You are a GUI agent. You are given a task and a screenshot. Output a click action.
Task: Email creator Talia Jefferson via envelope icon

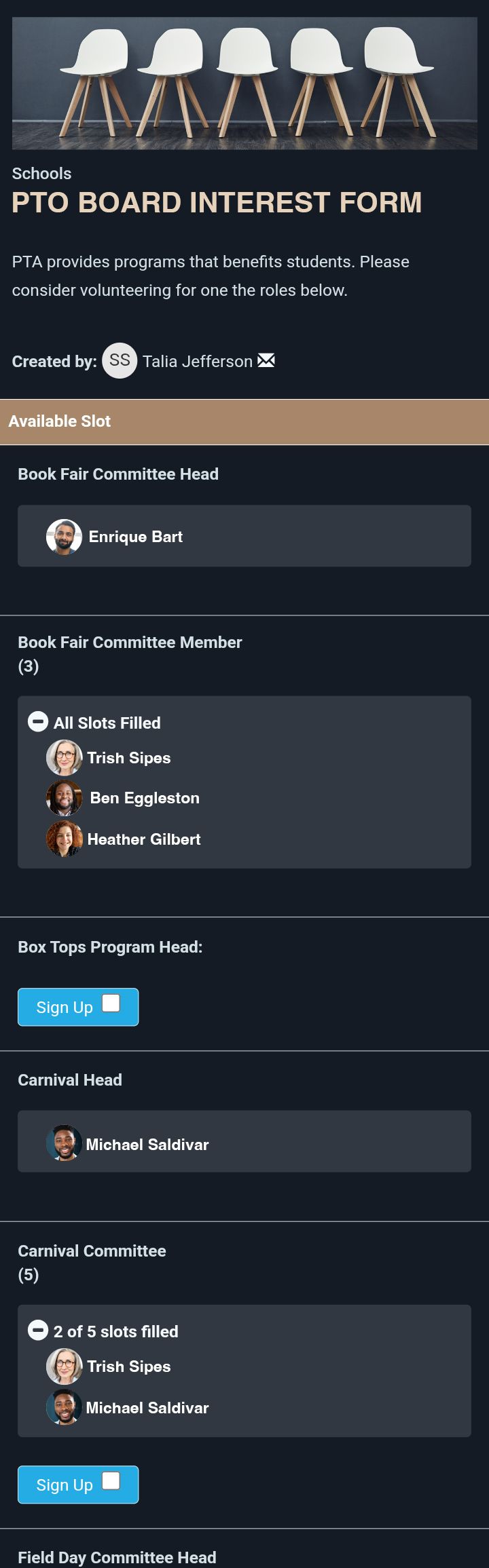[x=266, y=360]
